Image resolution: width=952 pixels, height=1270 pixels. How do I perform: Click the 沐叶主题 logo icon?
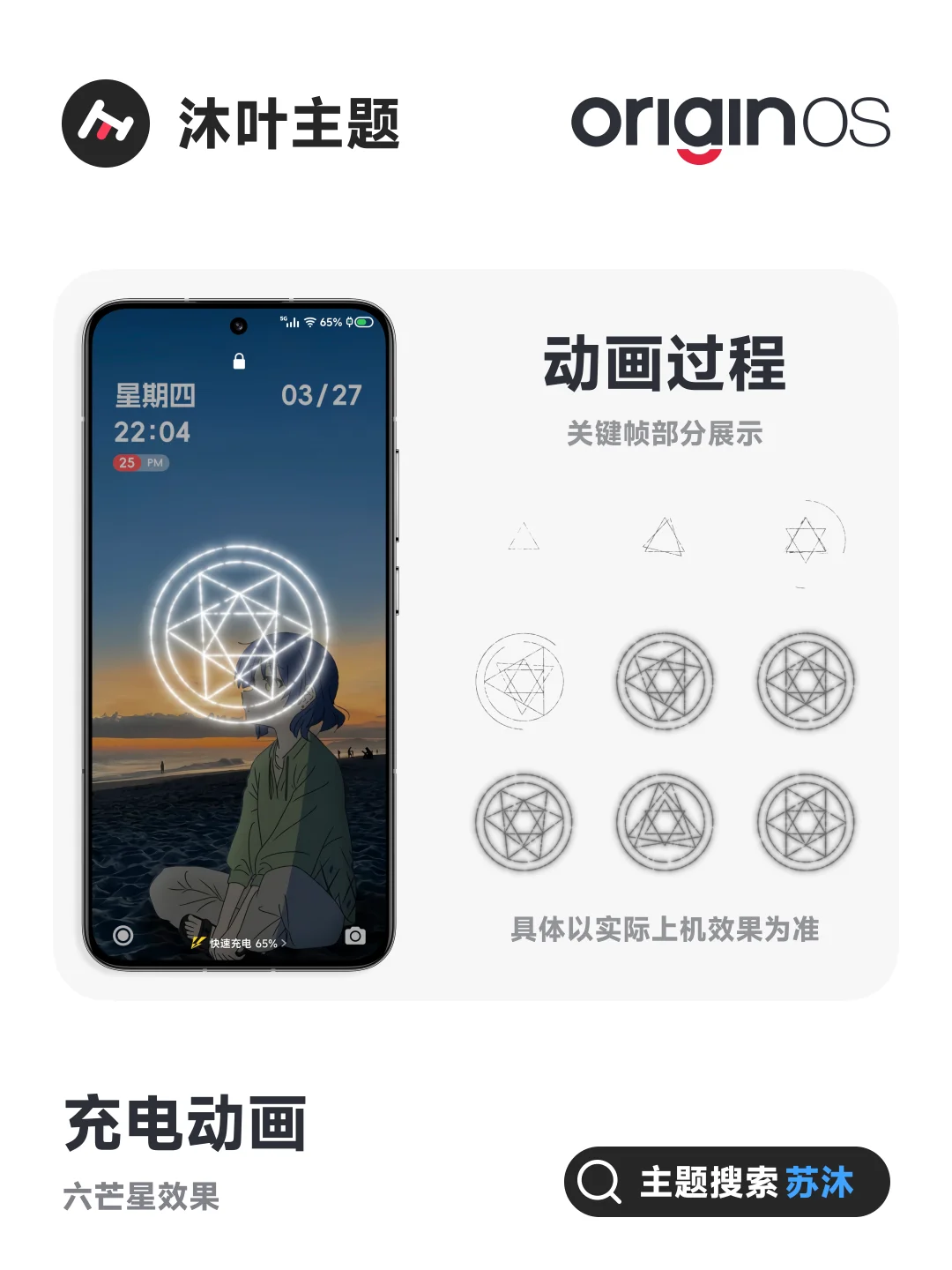coord(108,125)
